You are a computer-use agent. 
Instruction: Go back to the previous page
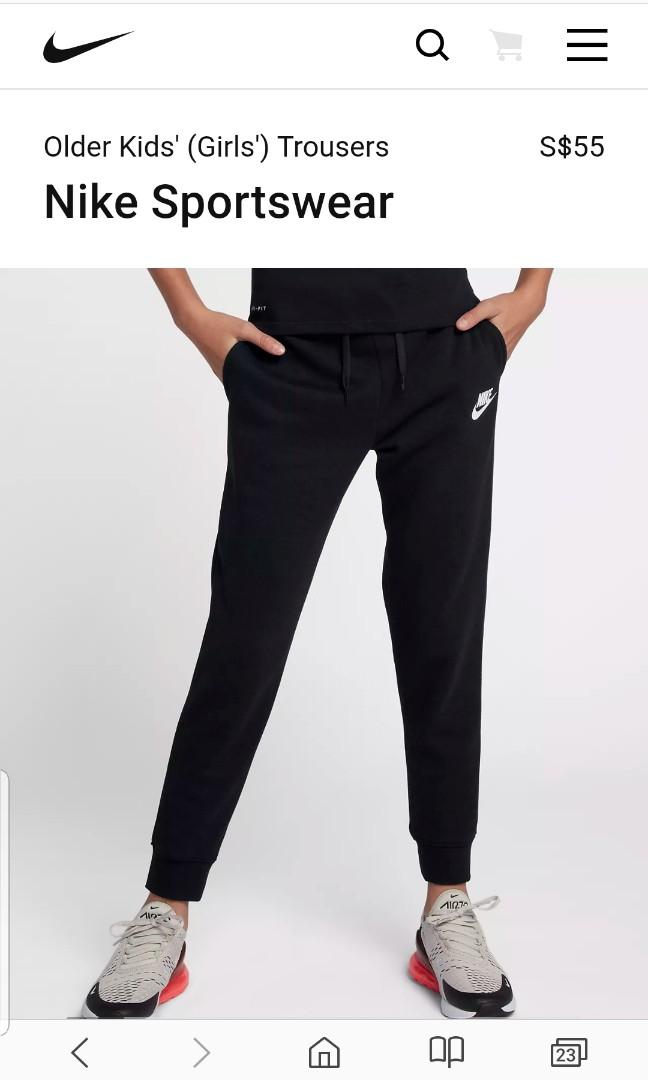[80, 1052]
